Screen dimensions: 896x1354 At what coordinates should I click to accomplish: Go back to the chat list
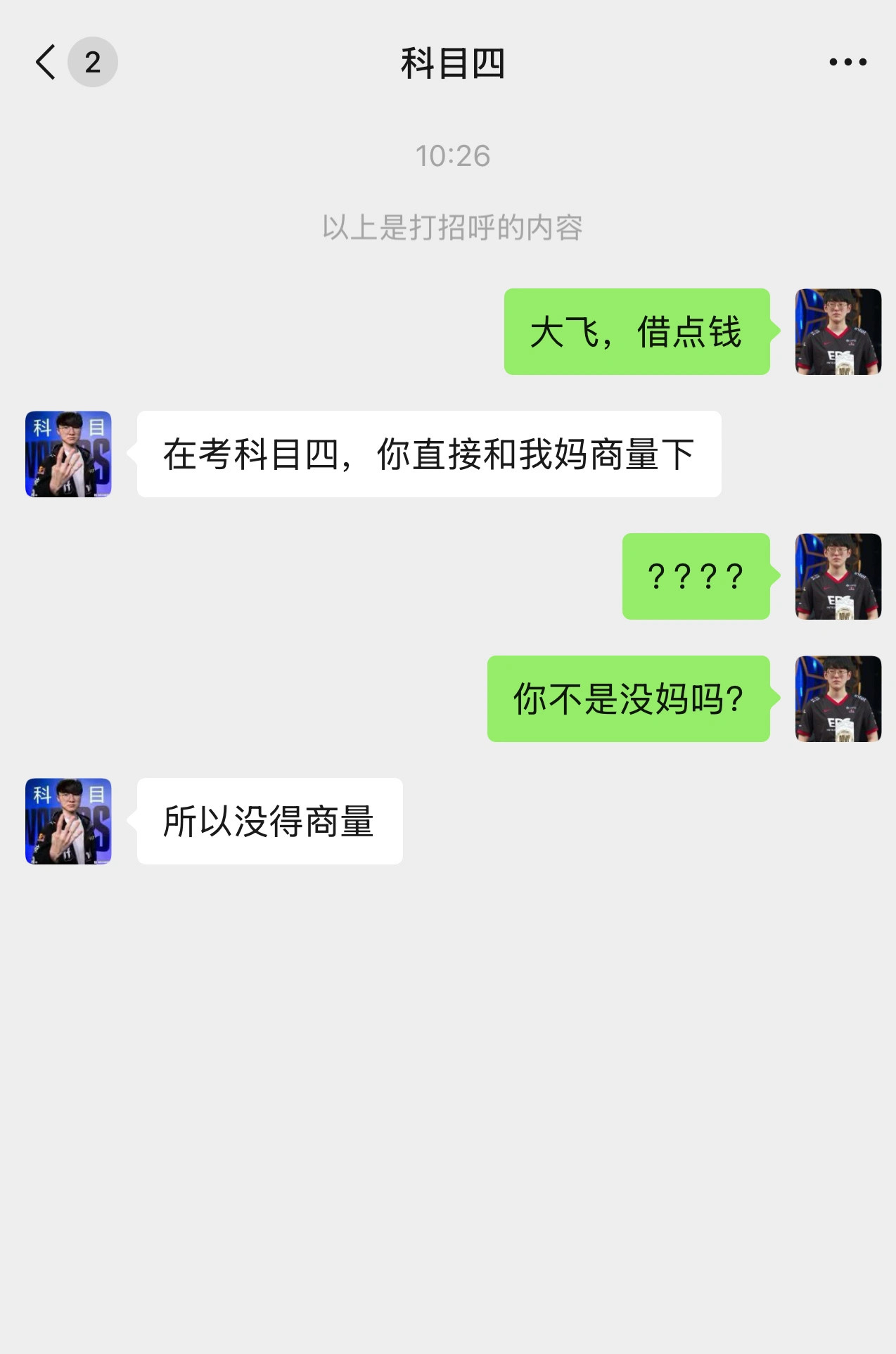point(46,63)
